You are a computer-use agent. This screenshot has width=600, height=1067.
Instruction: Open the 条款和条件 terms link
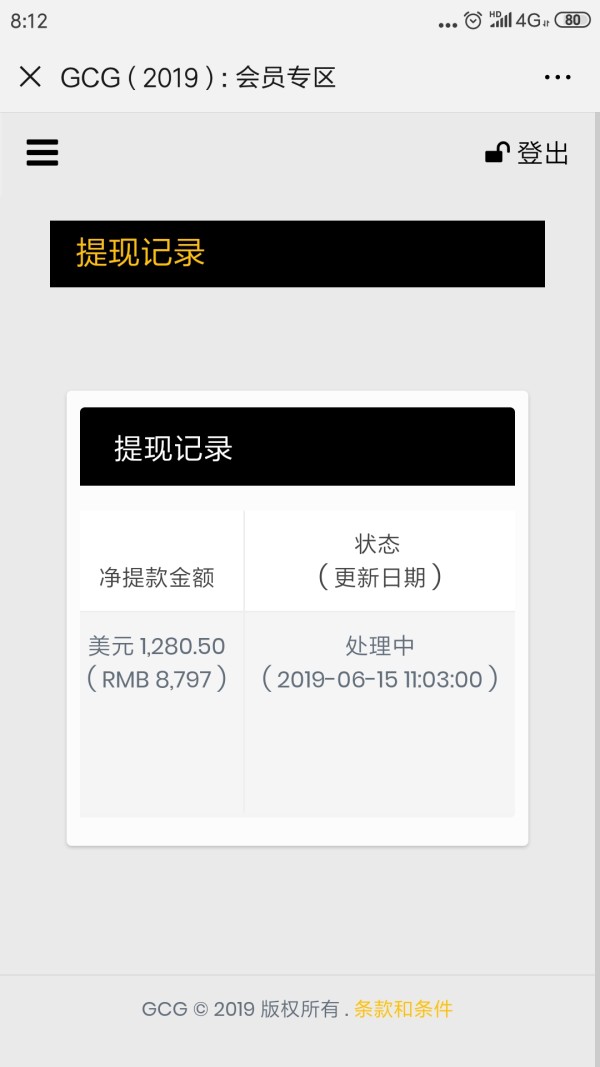coord(403,1008)
